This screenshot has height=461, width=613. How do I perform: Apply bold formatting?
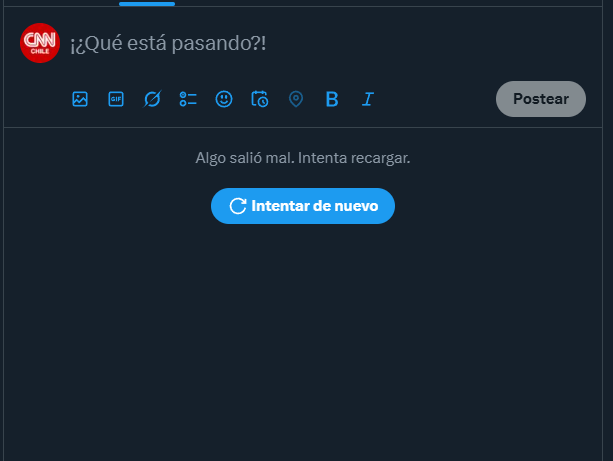point(332,99)
